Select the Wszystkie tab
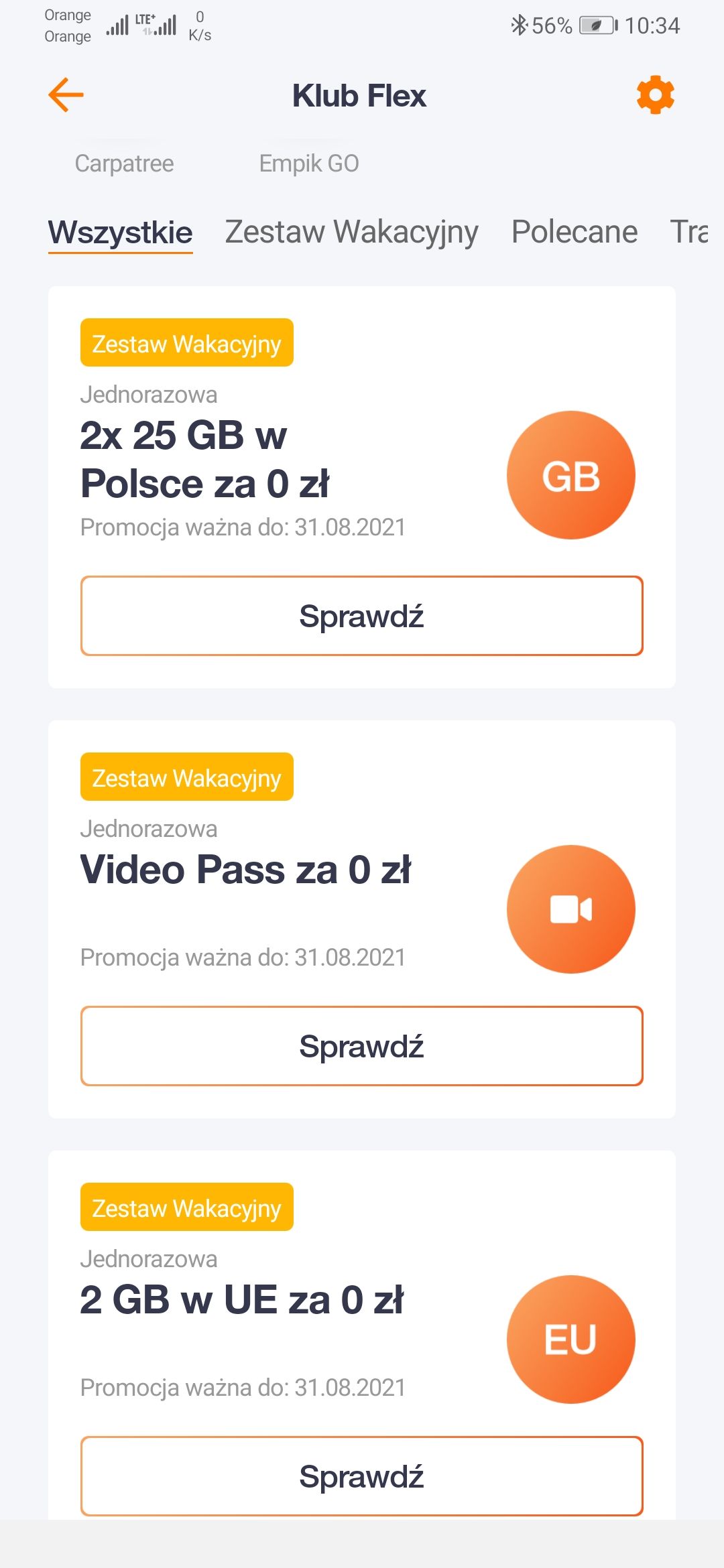Screen dimensions: 724x1568 point(121,233)
